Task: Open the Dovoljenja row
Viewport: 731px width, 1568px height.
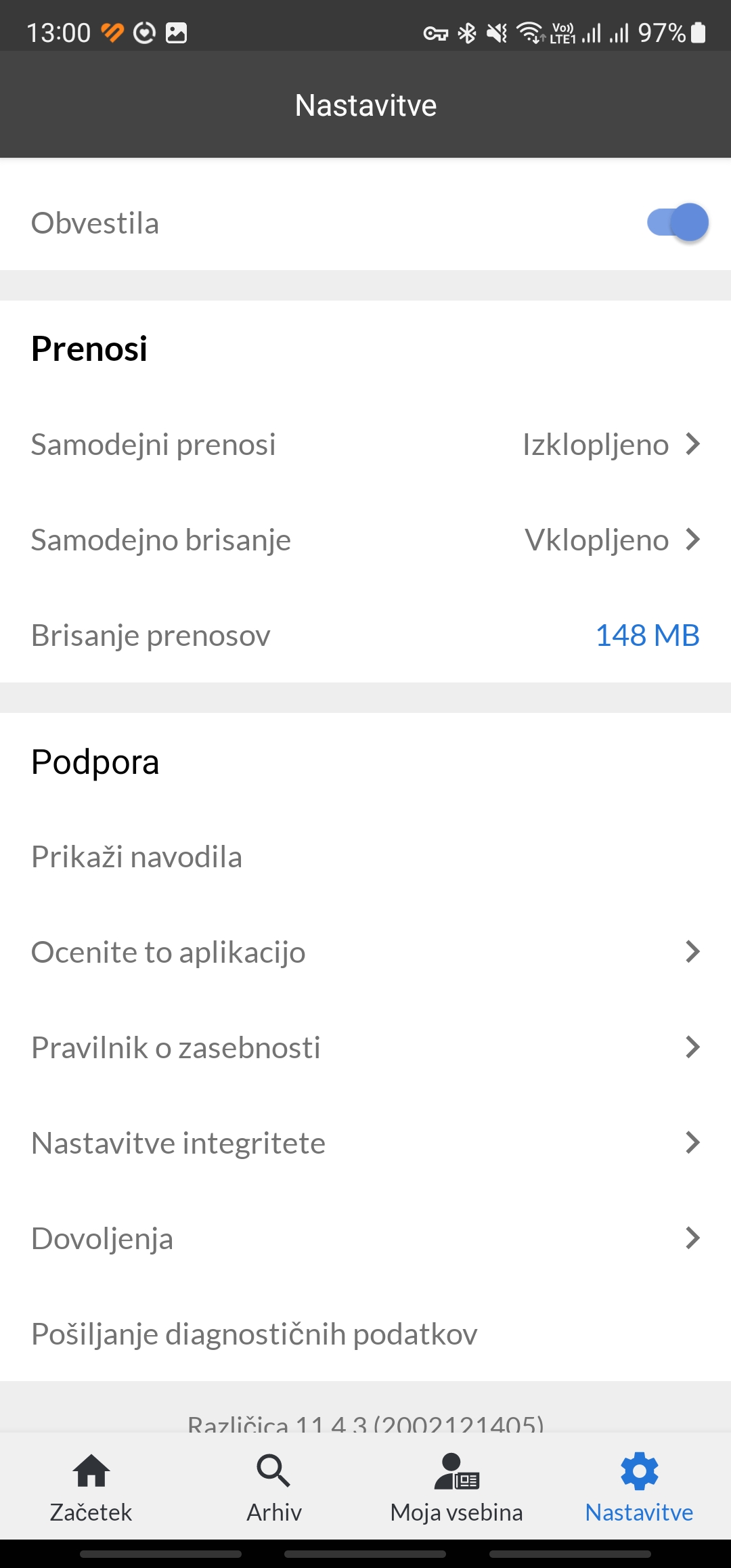Action: [x=365, y=1239]
